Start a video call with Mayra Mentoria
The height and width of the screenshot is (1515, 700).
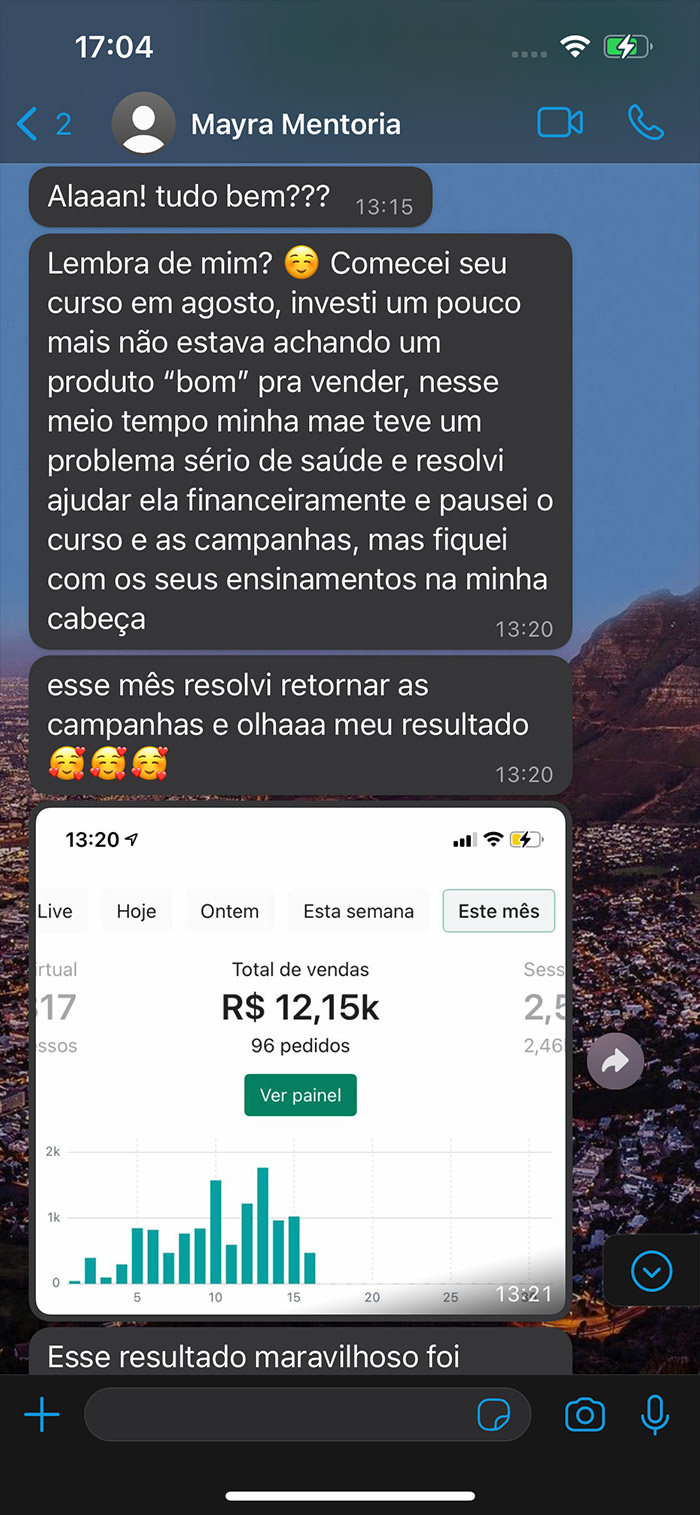click(560, 123)
